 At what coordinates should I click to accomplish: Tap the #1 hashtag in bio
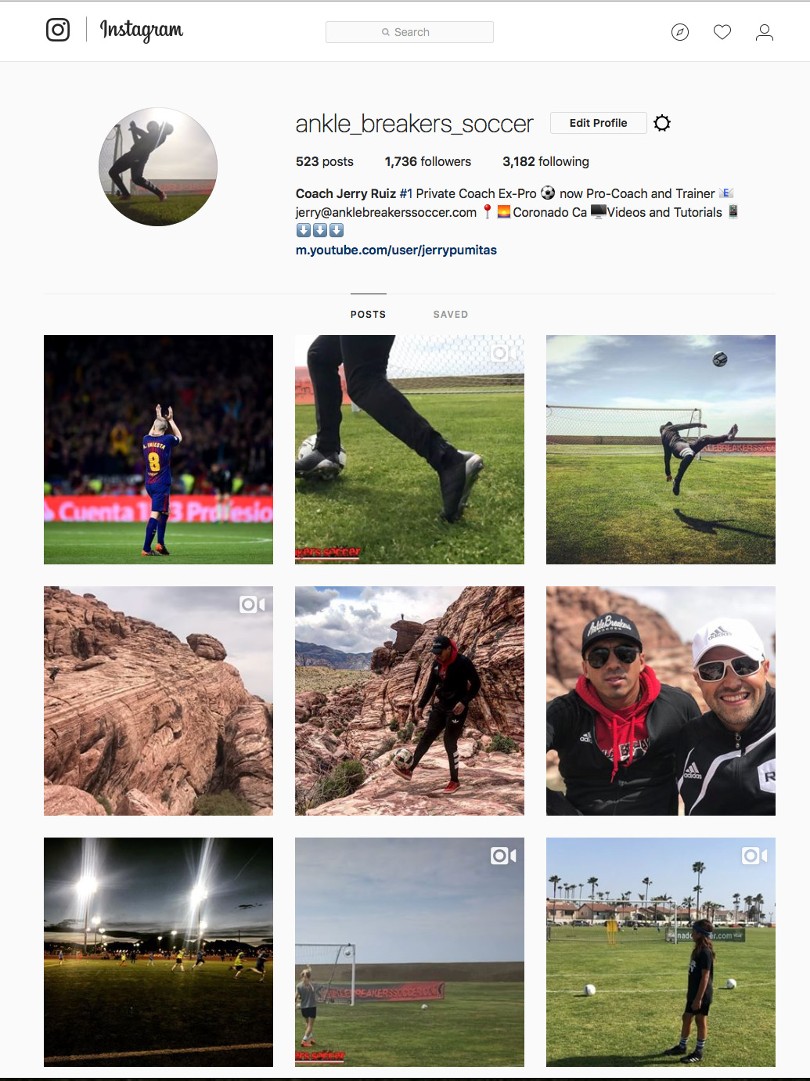[406, 193]
